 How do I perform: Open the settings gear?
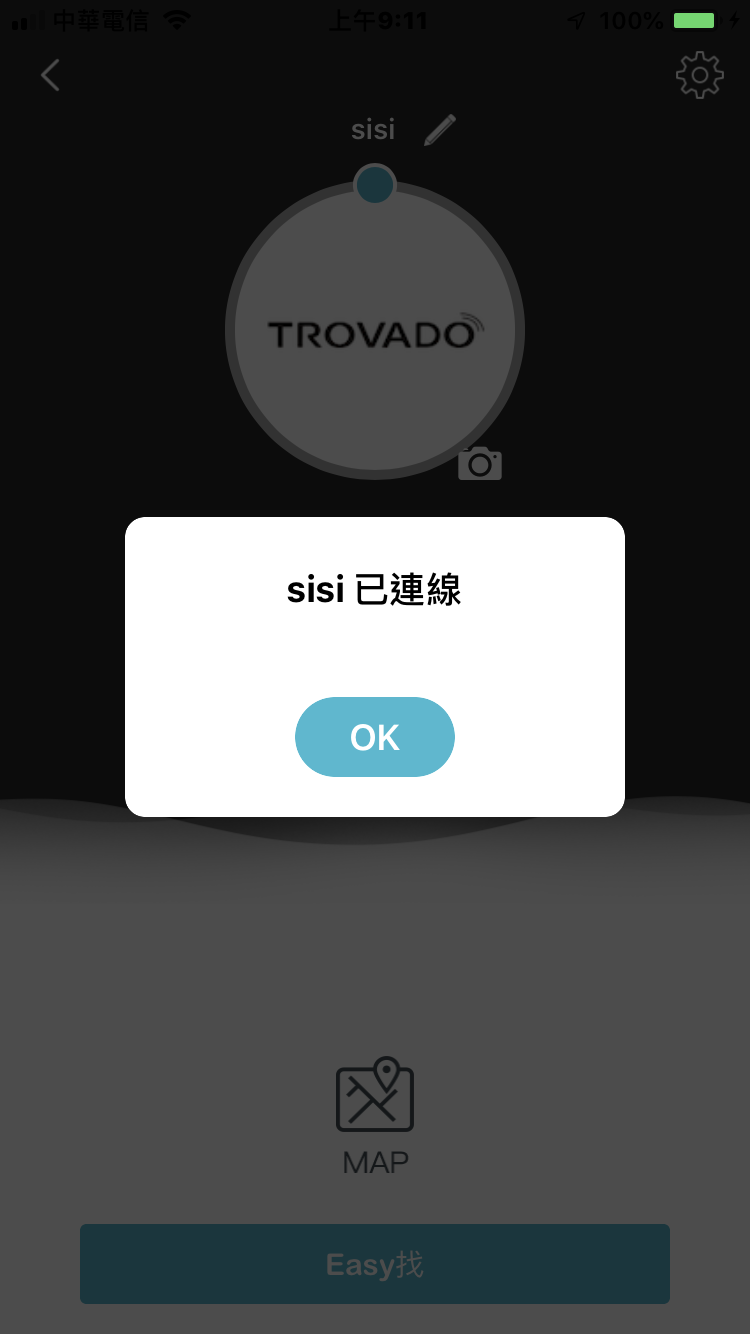[x=699, y=75]
